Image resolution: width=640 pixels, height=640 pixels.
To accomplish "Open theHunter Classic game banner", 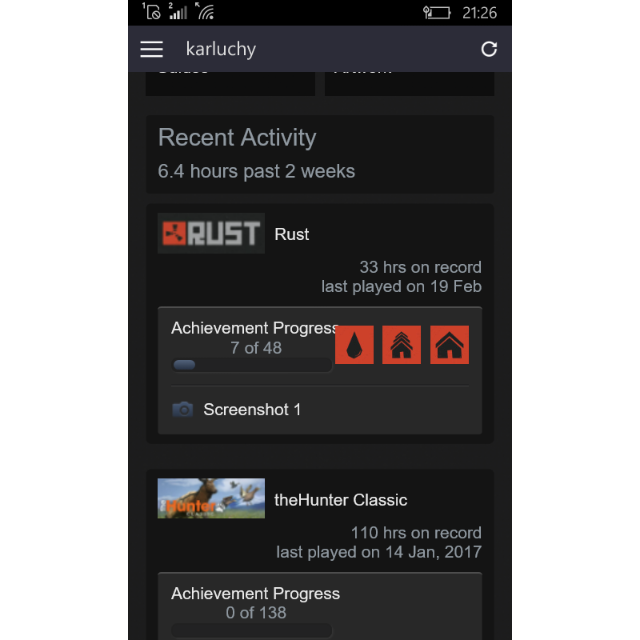I will click(211, 499).
